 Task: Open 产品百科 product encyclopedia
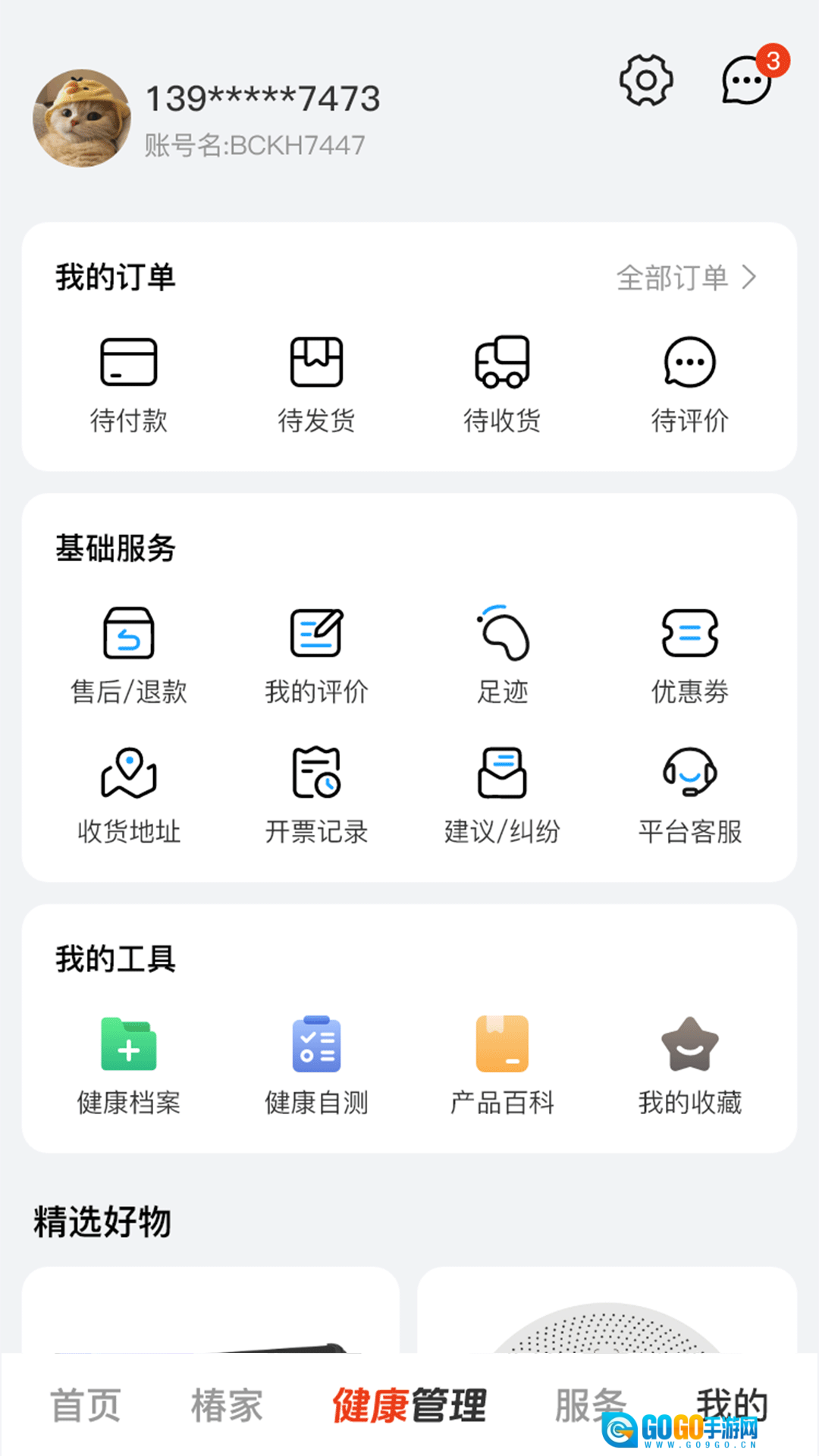pyautogui.click(x=502, y=1066)
